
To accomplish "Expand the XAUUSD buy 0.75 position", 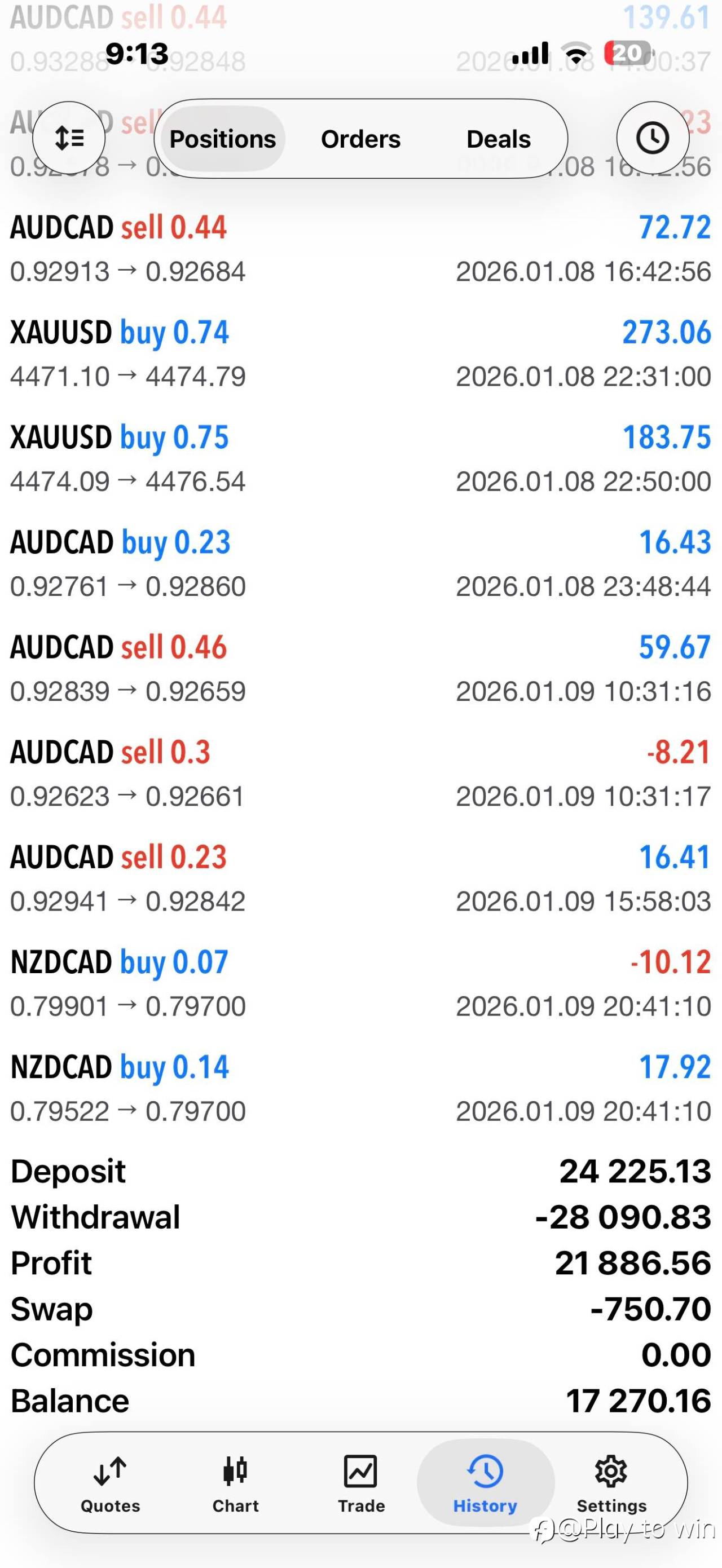I will (x=360, y=459).
